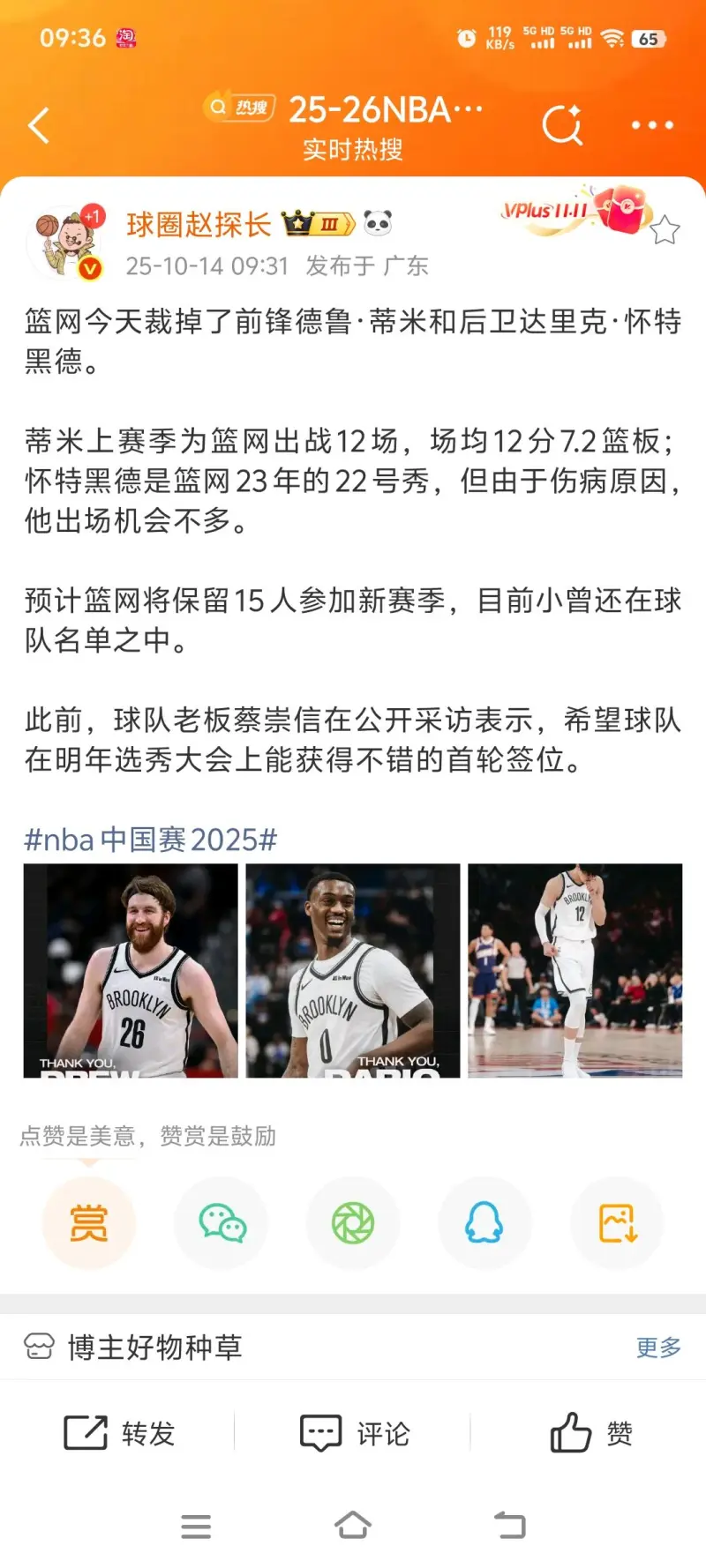Repost with the 转发 button

tap(120, 1433)
